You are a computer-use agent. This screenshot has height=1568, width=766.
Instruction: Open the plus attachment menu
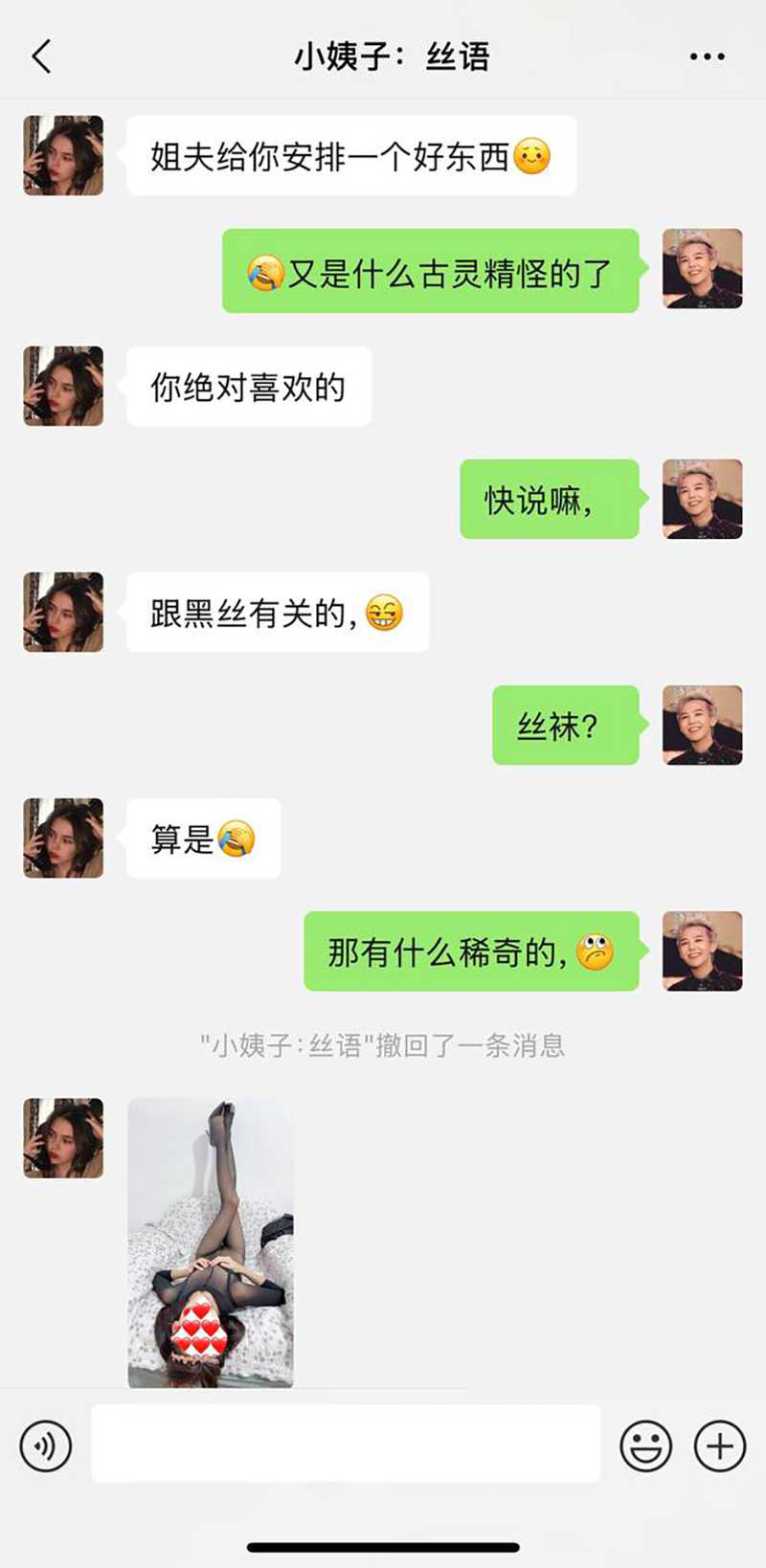719,1445
